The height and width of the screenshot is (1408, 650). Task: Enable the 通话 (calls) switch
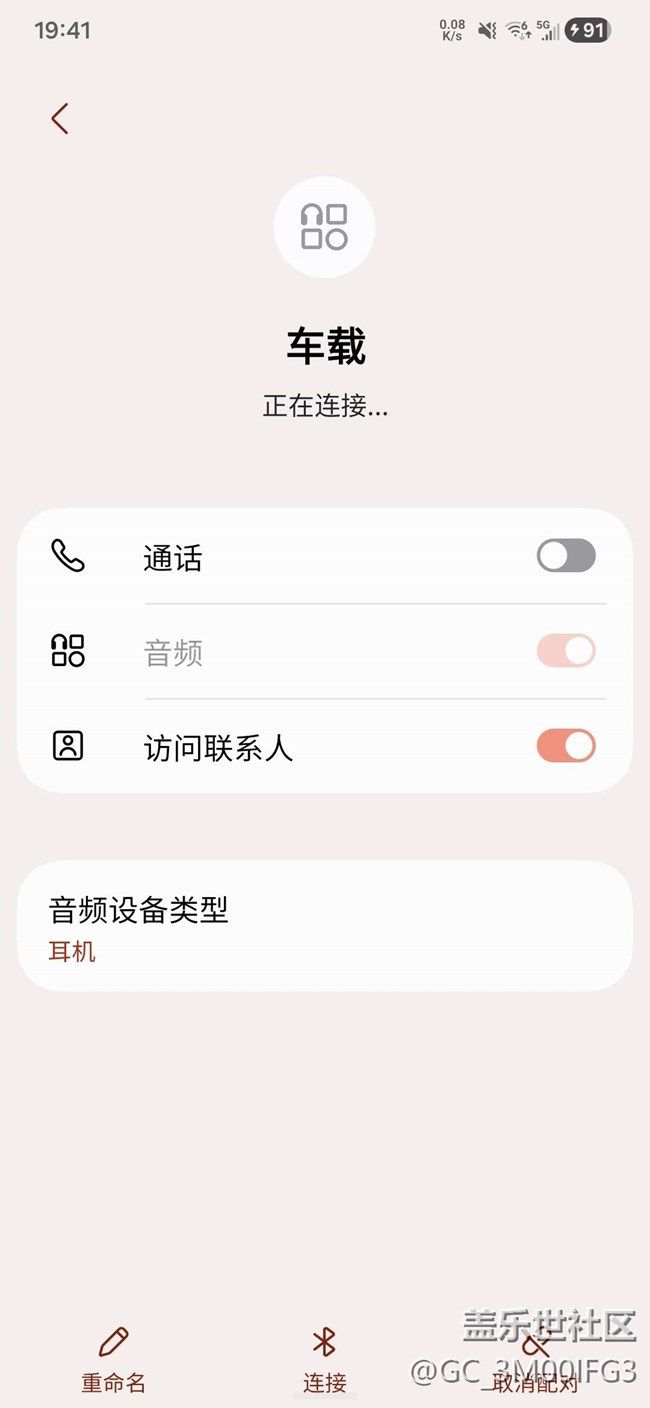click(566, 556)
